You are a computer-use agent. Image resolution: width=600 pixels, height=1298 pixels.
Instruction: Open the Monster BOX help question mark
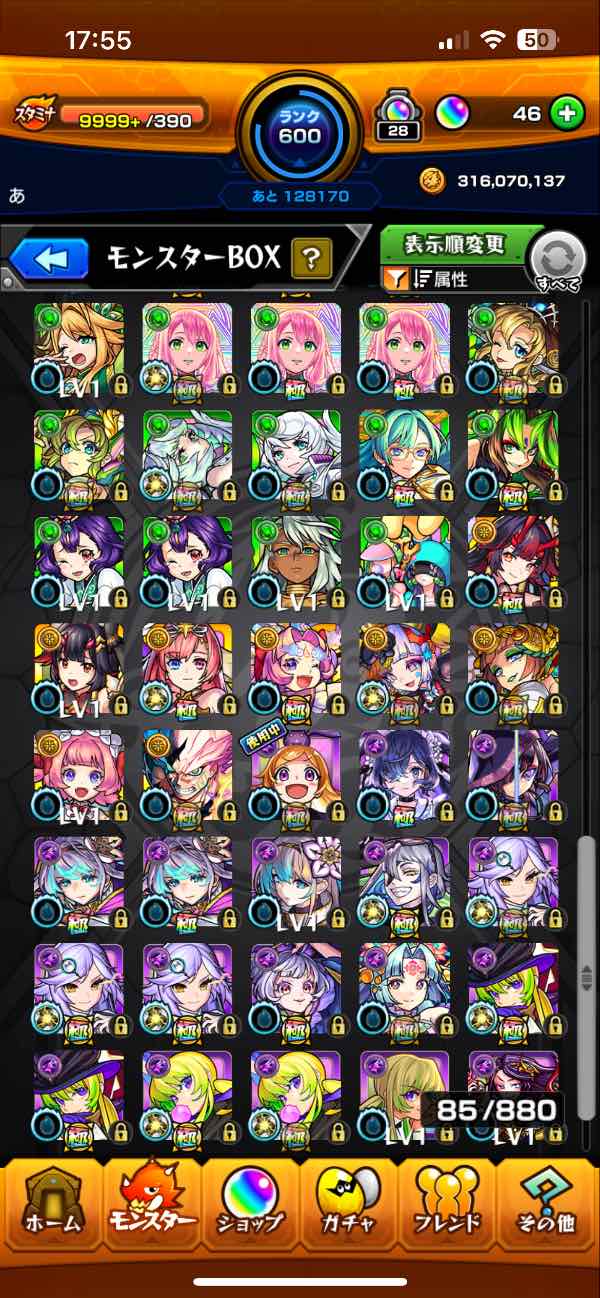tap(311, 260)
